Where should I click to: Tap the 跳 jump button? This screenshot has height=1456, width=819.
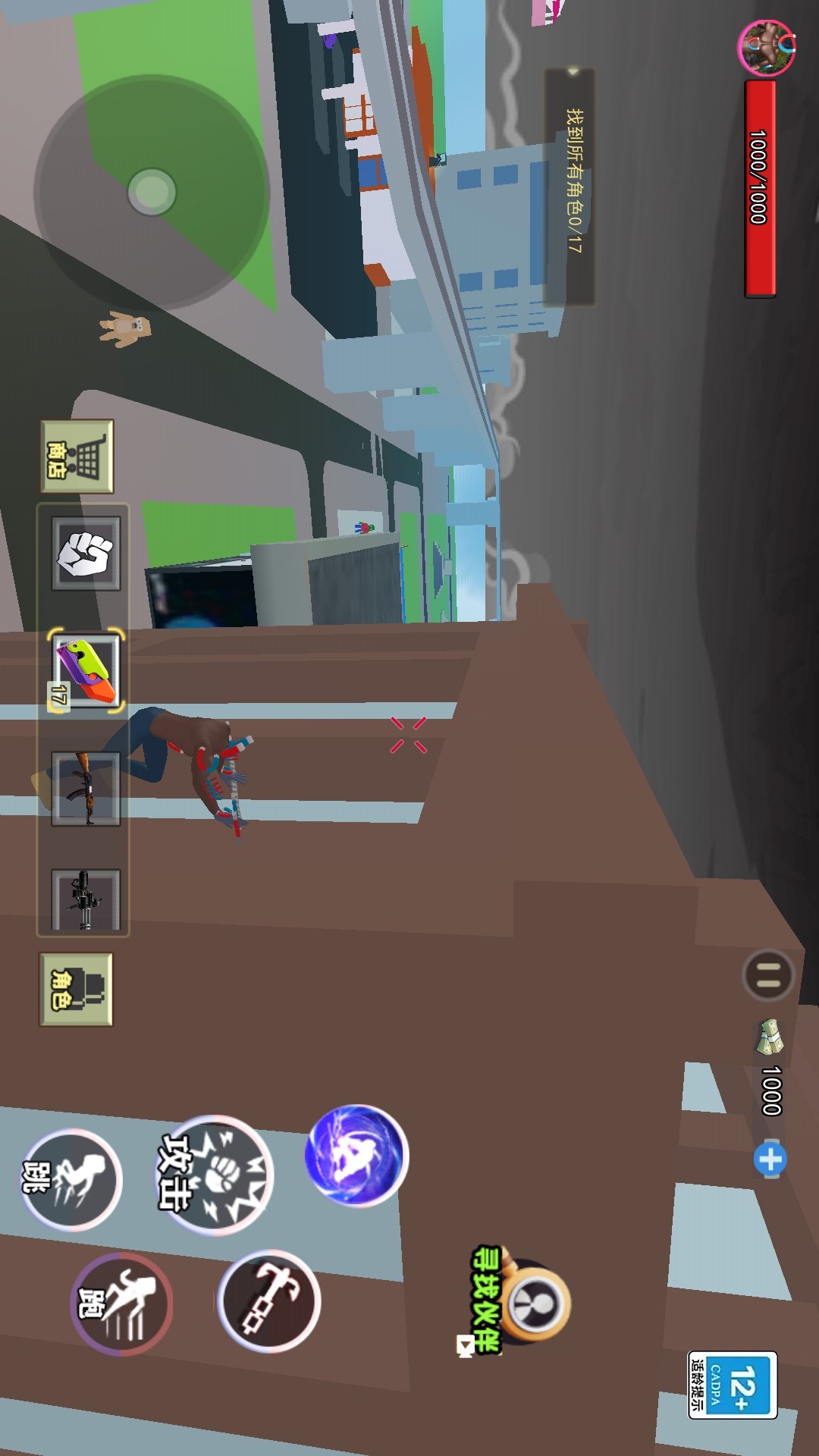click(x=72, y=1179)
